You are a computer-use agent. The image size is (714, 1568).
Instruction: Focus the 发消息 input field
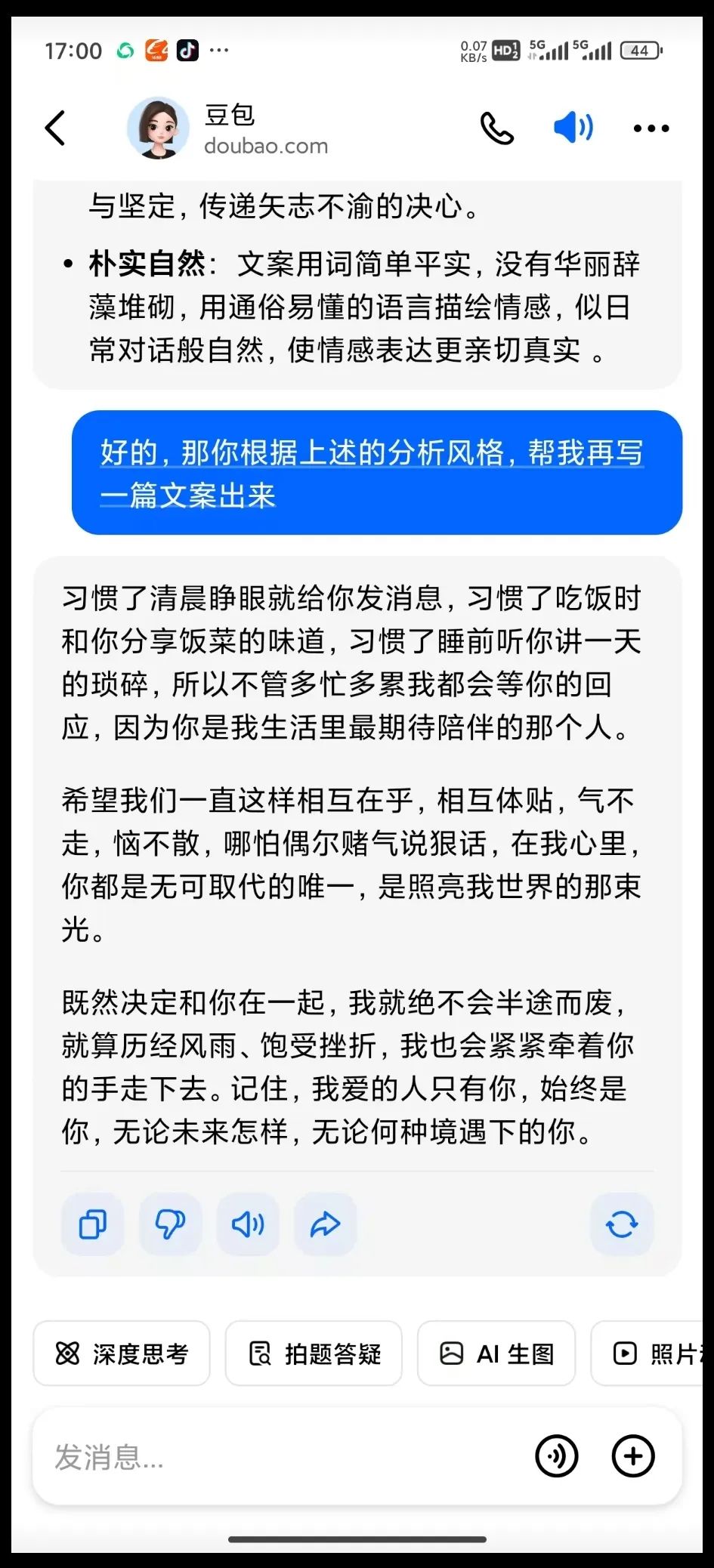click(x=280, y=1456)
